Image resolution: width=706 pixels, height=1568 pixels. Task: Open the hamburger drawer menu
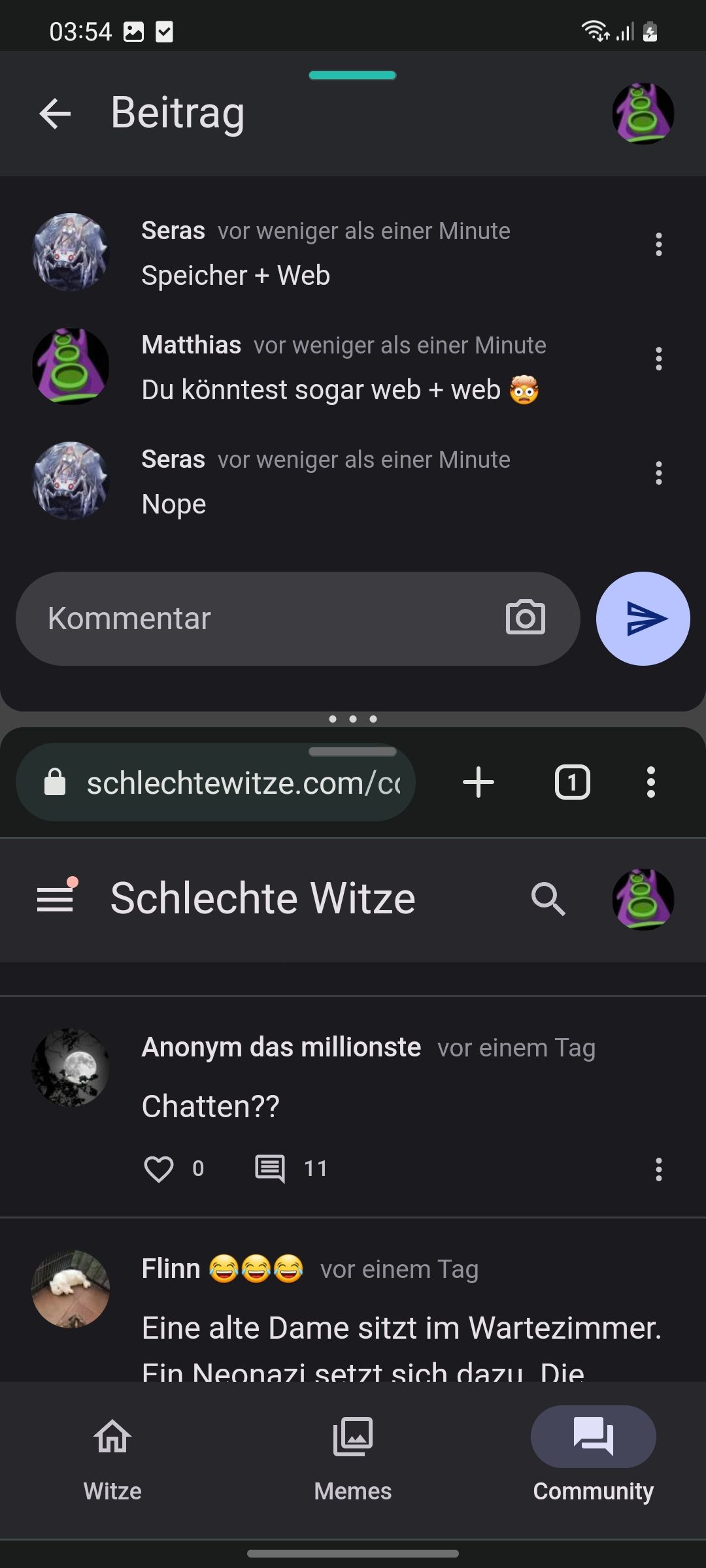coord(55,899)
